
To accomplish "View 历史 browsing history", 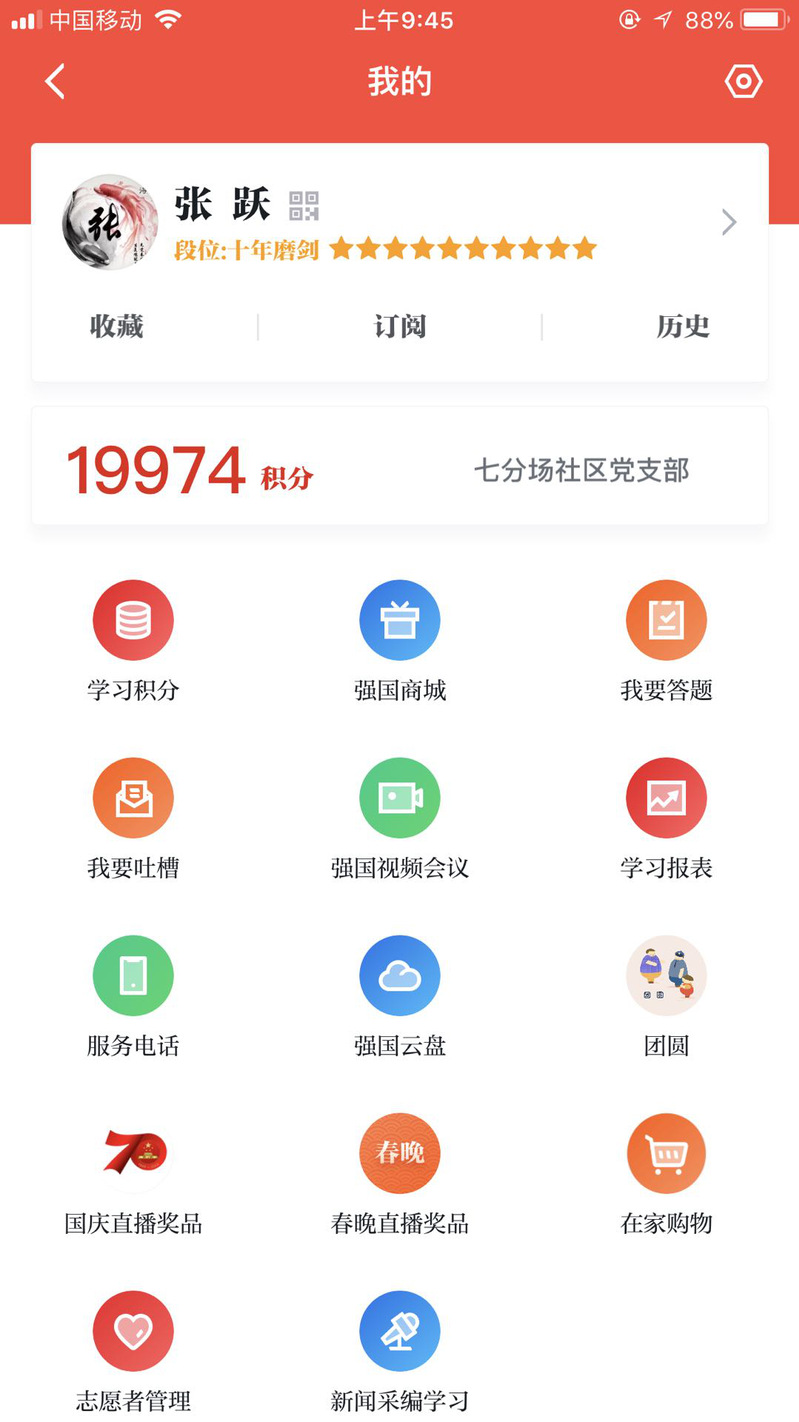I will coord(683,327).
